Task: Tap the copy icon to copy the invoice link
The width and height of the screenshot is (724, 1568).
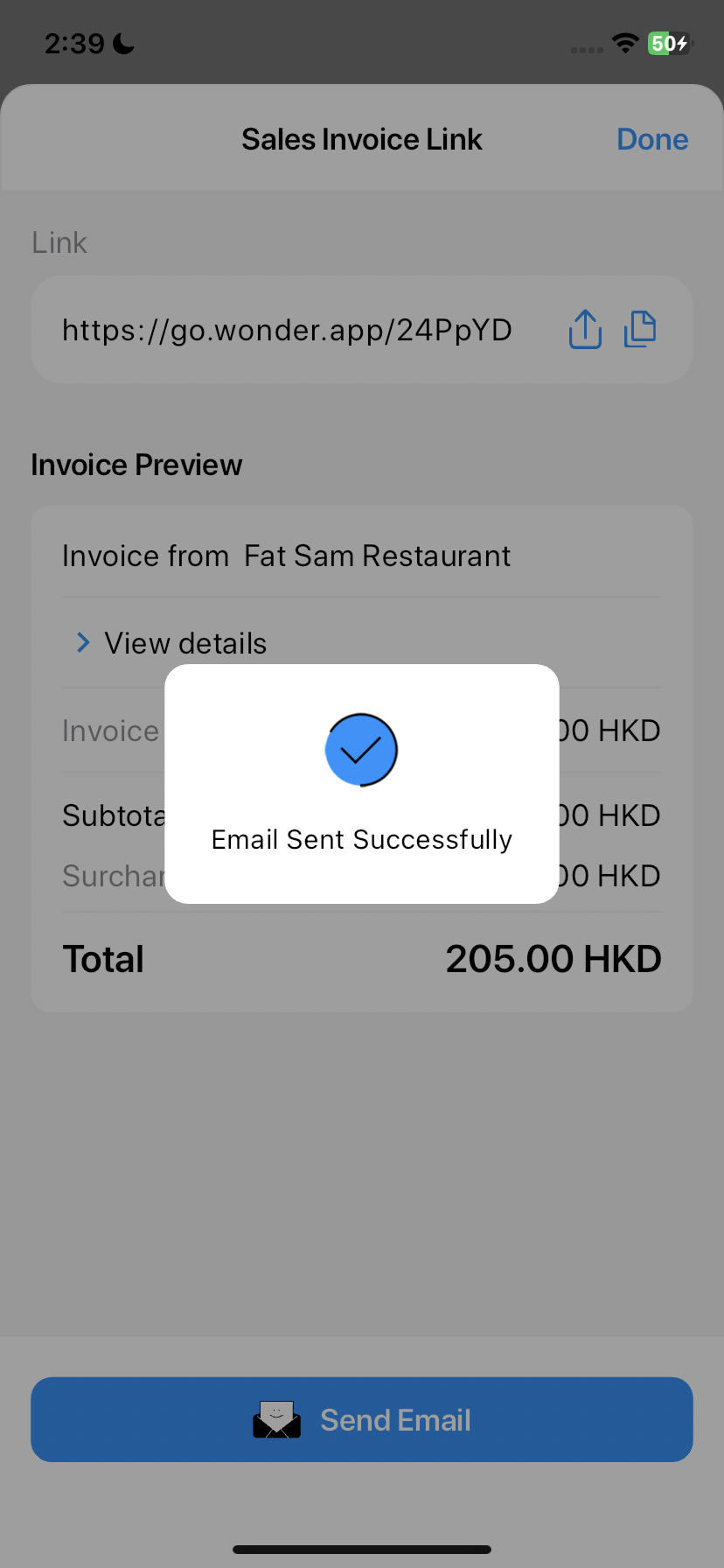Action: click(640, 329)
